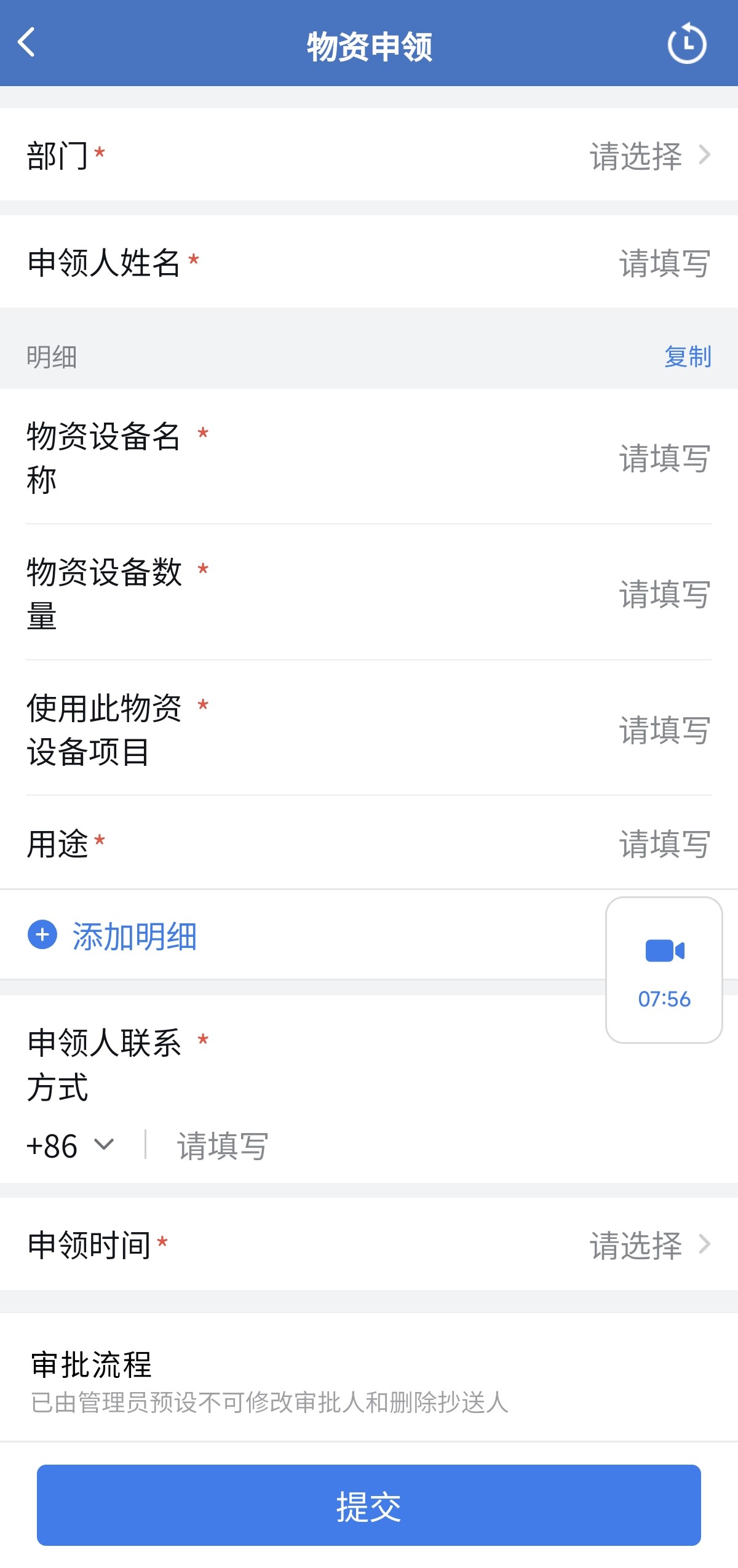Open the floating video call timer widget

(x=664, y=970)
